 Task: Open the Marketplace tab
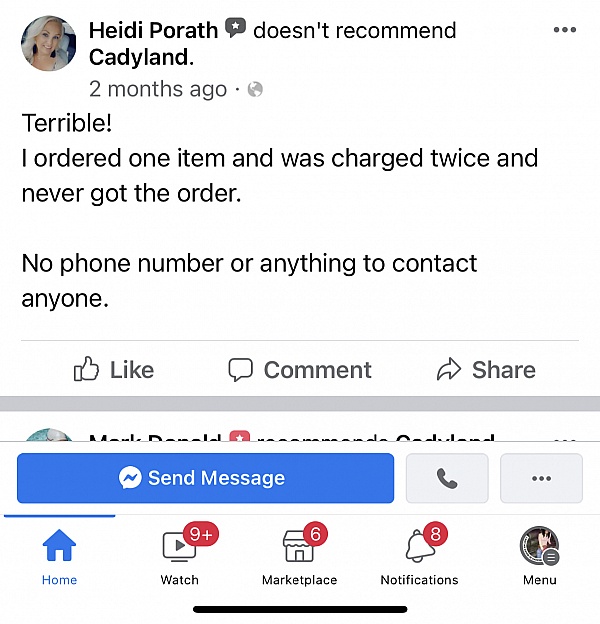click(299, 557)
